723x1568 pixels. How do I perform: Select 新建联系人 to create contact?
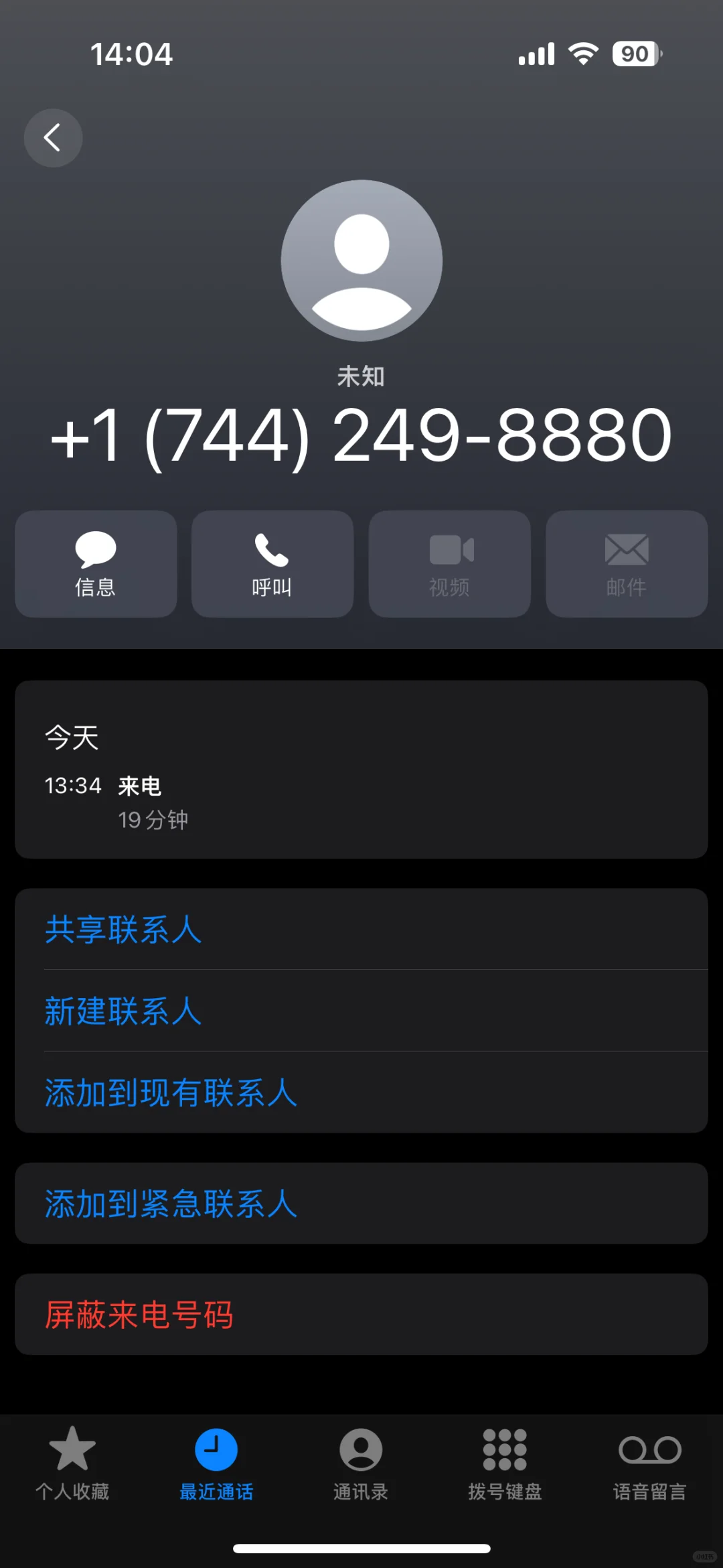coord(123,1011)
